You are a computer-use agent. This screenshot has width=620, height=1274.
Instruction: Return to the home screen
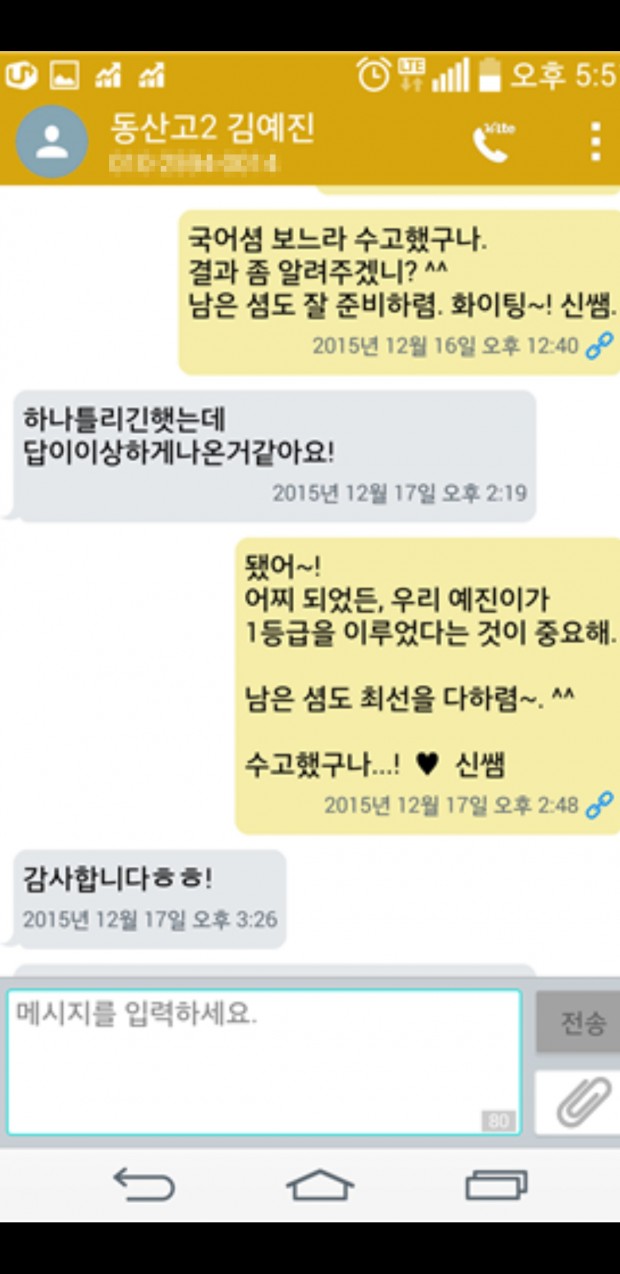pos(320,1185)
